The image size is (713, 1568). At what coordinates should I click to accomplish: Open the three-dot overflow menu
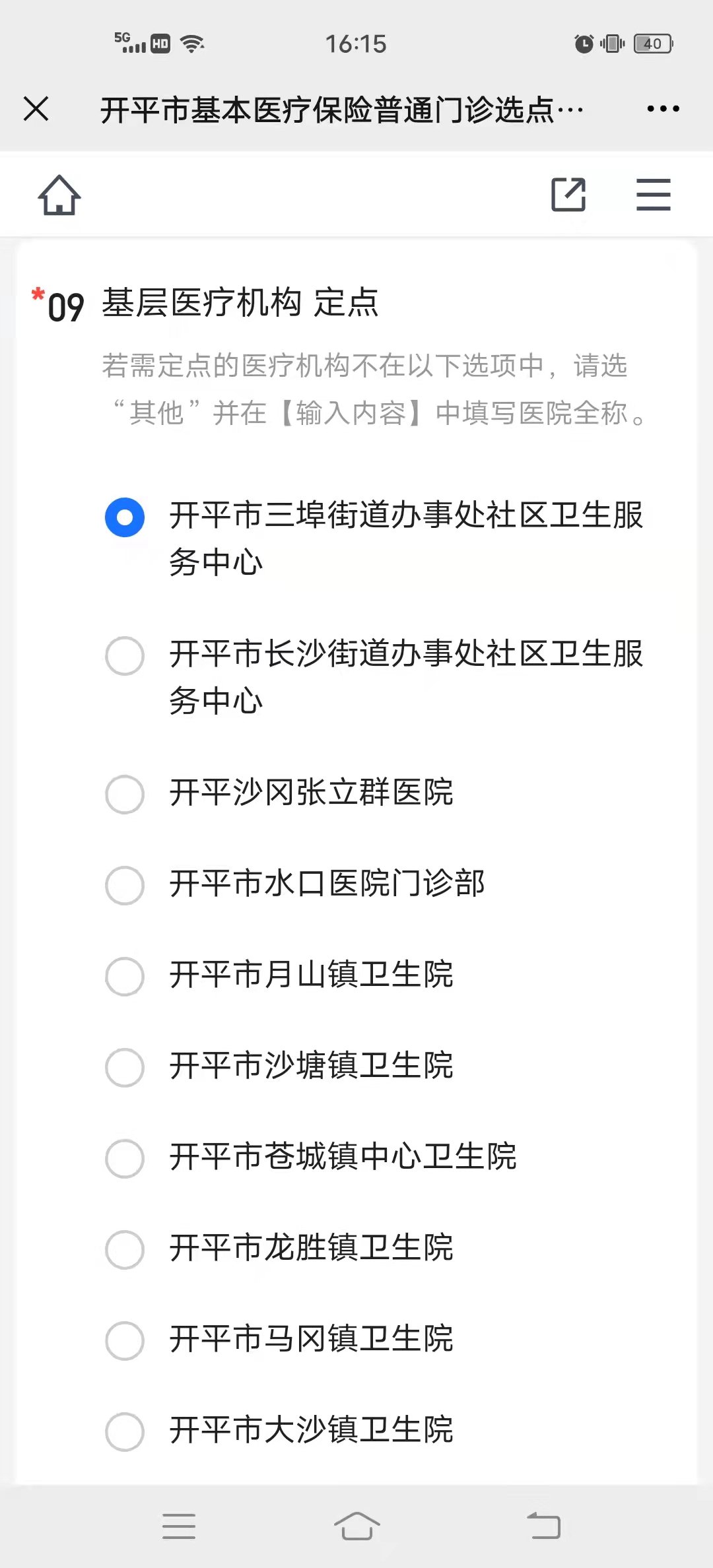[x=663, y=109]
